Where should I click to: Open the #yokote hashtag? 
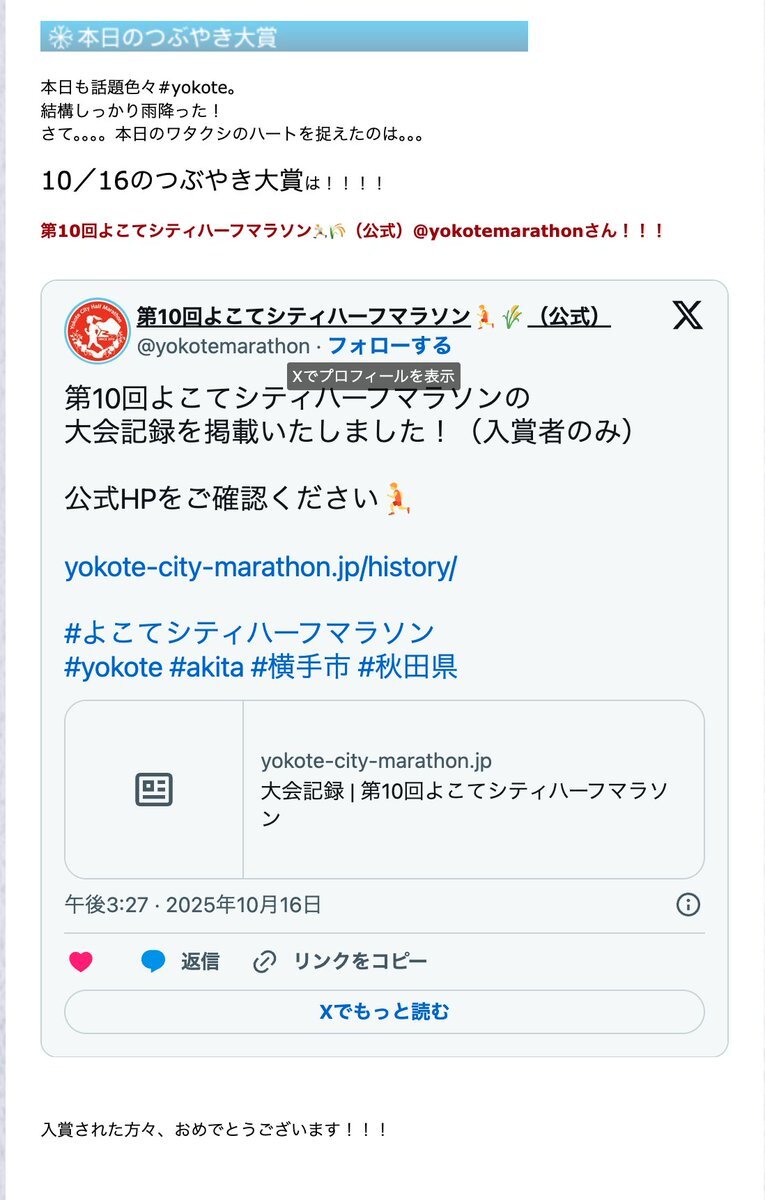113,667
